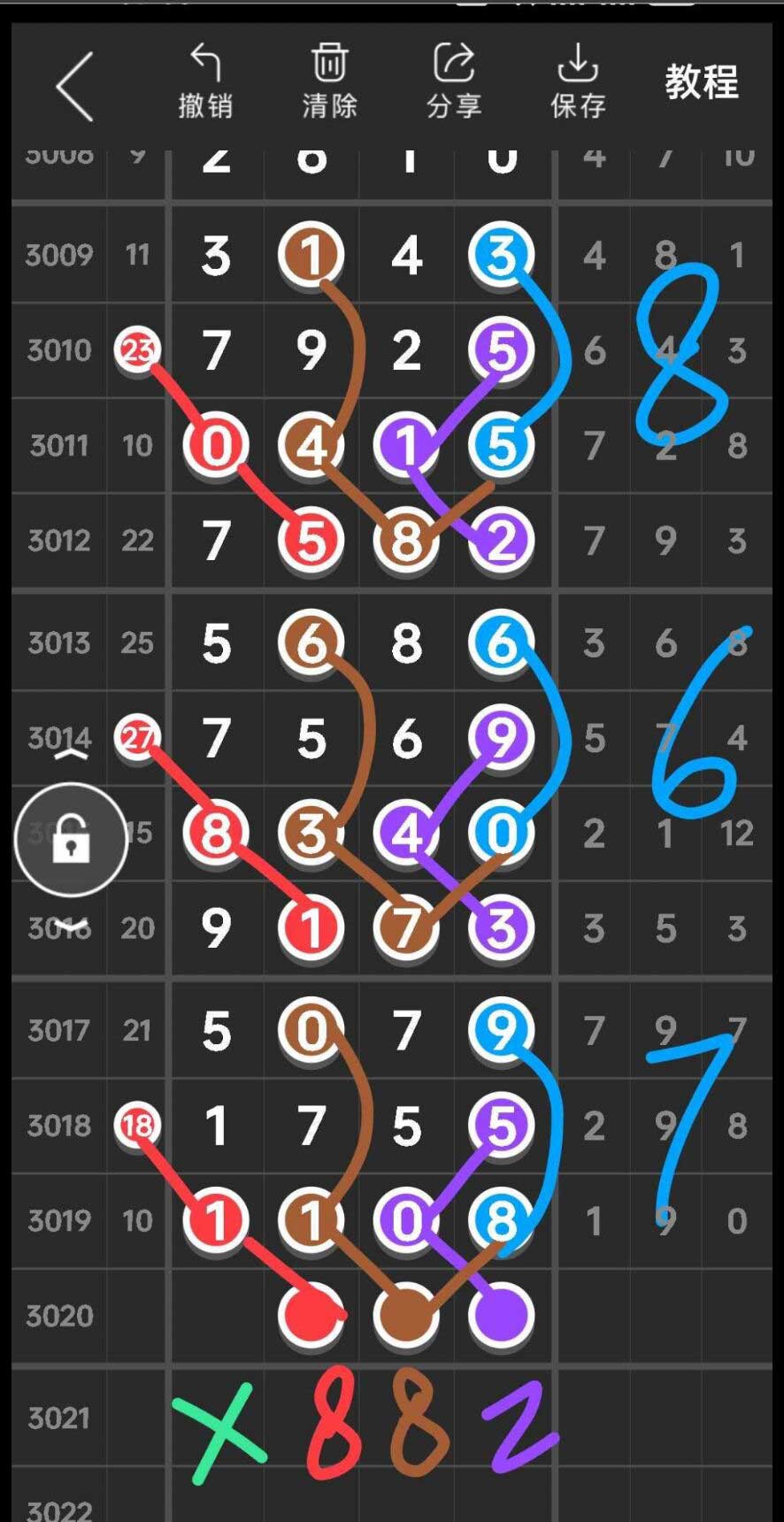Viewport: 784px width, 1522px height.
Task: Toggle the unlock padlock over the chart
Action: tap(71, 839)
